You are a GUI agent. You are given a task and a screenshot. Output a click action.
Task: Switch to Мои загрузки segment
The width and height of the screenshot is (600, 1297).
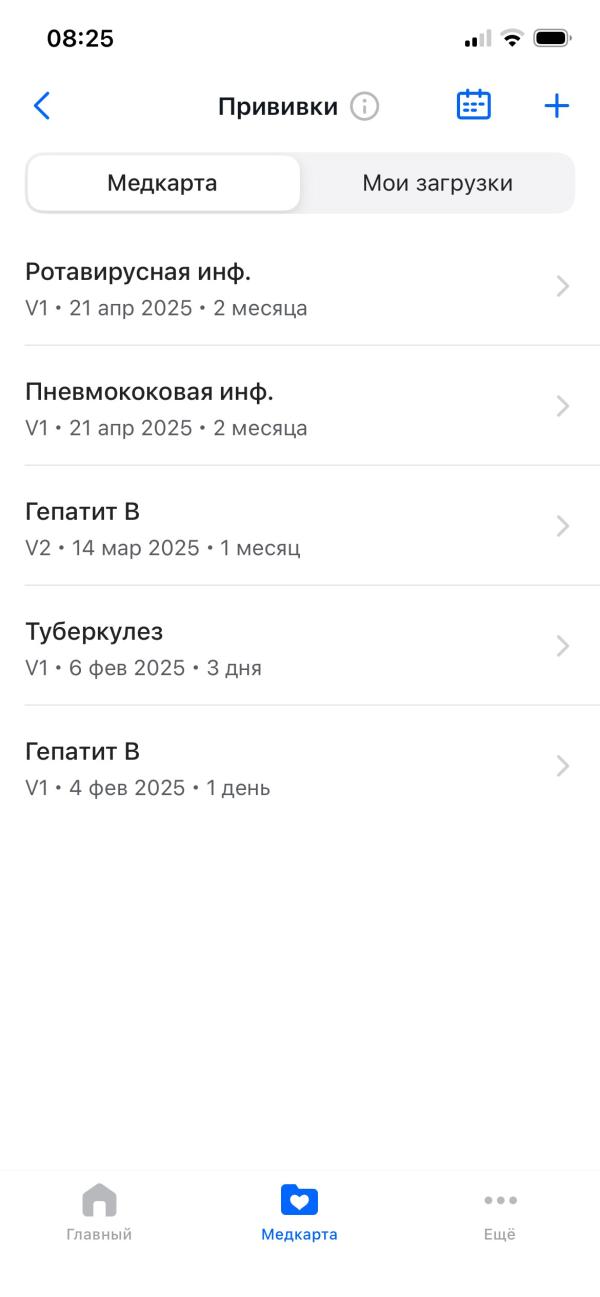[x=437, y=183]
